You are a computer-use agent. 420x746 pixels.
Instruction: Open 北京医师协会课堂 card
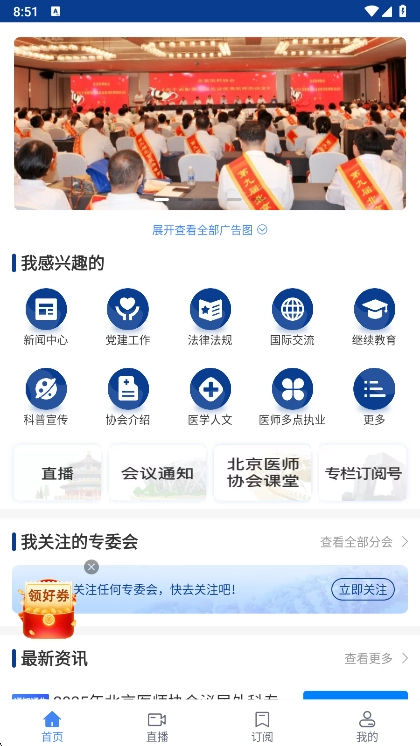[263, 473]
